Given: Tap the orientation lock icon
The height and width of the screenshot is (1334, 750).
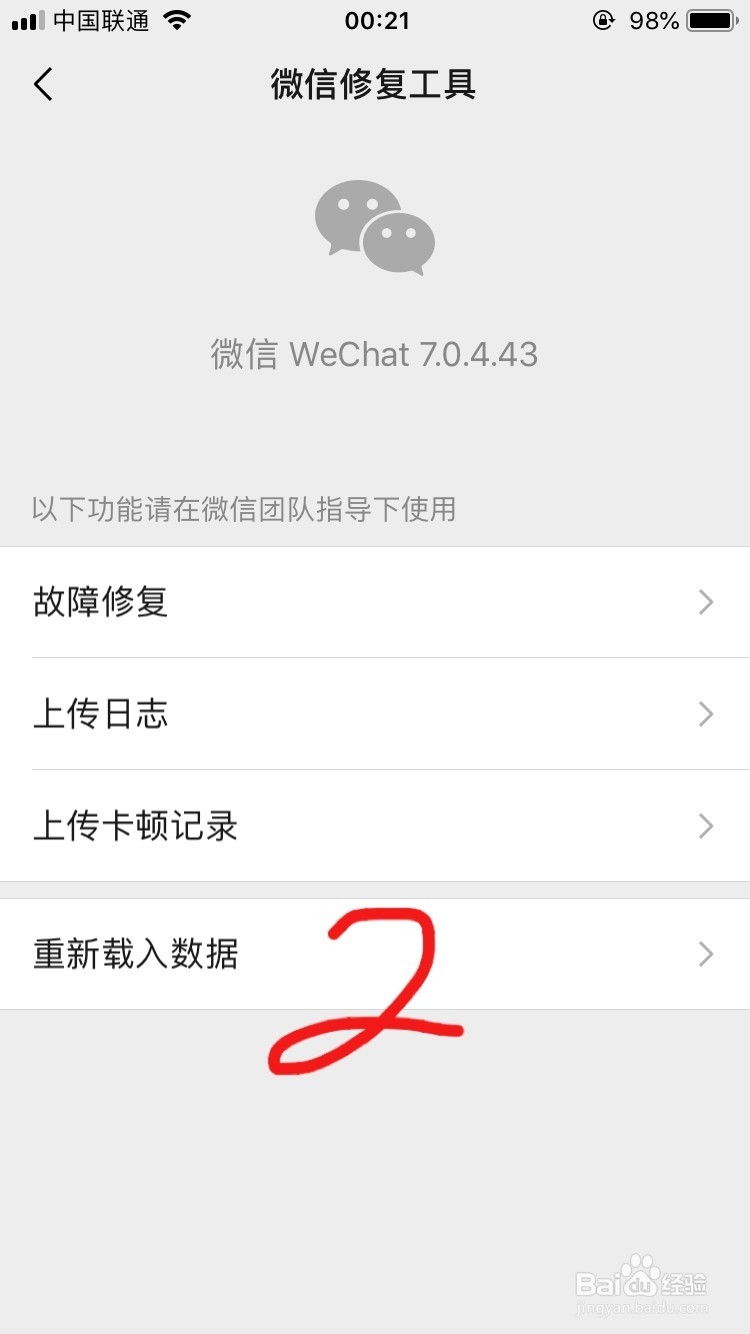Looking at the screenshot, I should (603, 20).
